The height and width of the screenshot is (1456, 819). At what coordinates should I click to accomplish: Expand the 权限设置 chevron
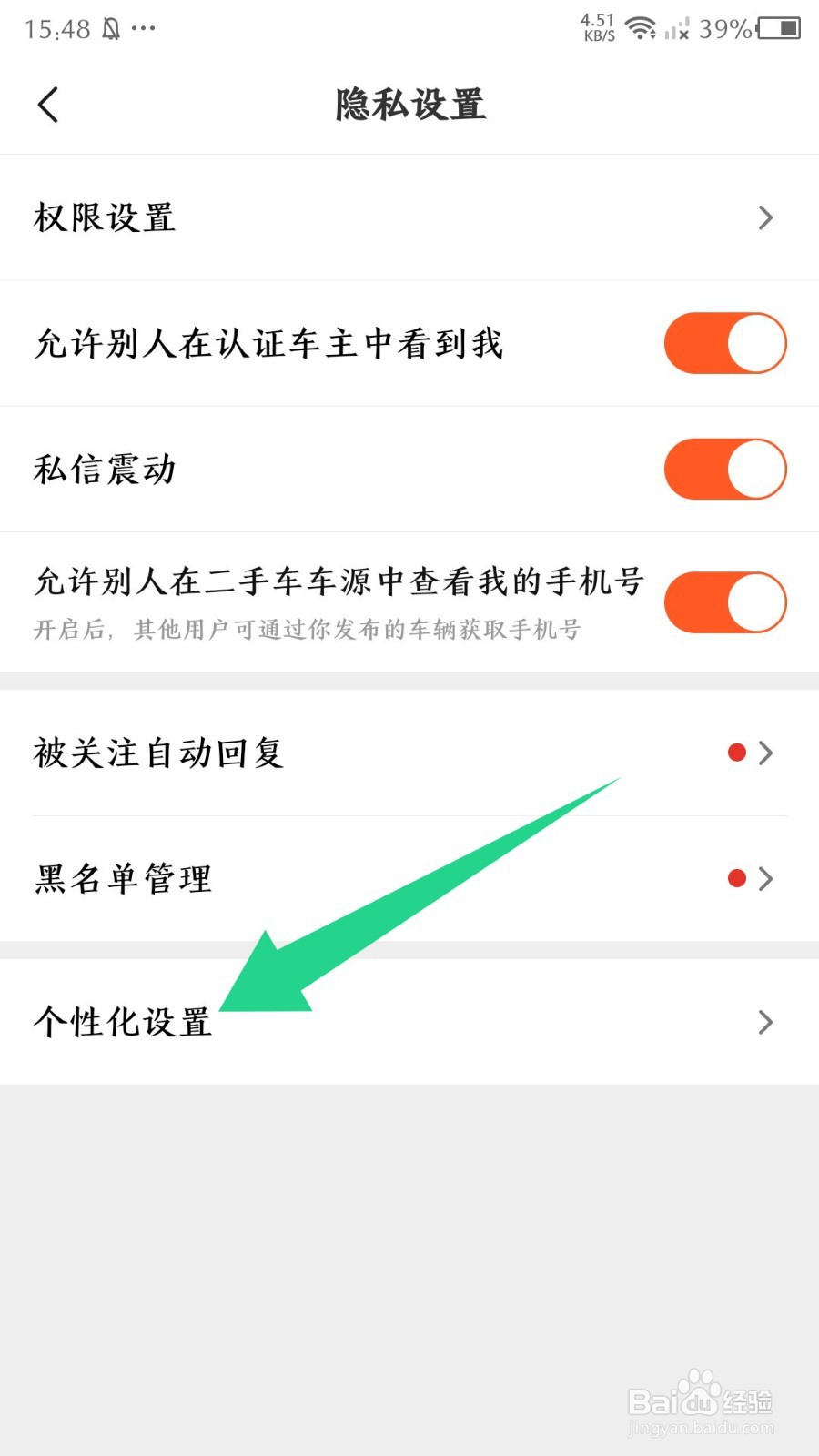click(764, 217)
